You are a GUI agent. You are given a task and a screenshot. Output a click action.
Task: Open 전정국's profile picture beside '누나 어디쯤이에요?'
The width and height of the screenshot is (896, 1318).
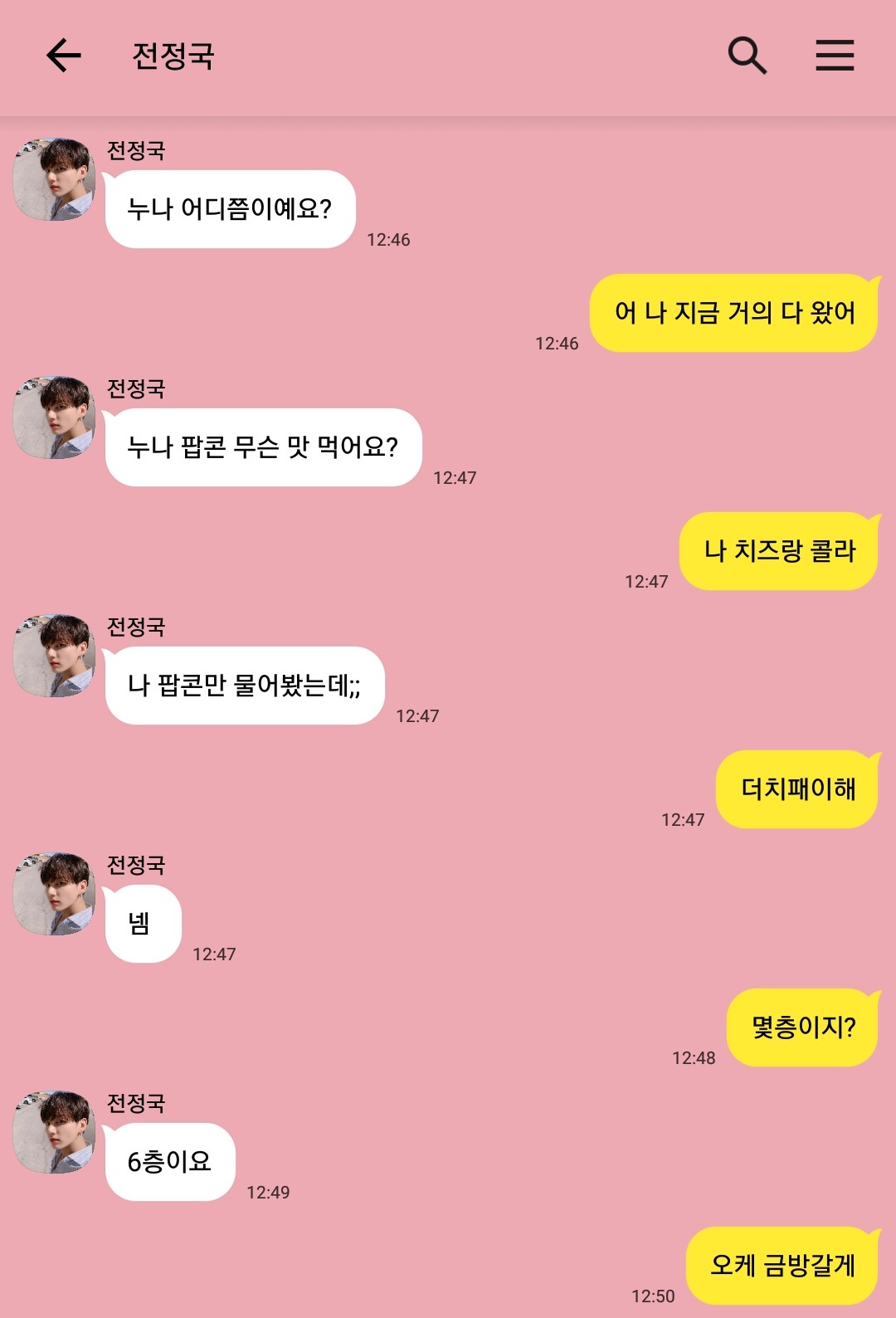(55, 179)
